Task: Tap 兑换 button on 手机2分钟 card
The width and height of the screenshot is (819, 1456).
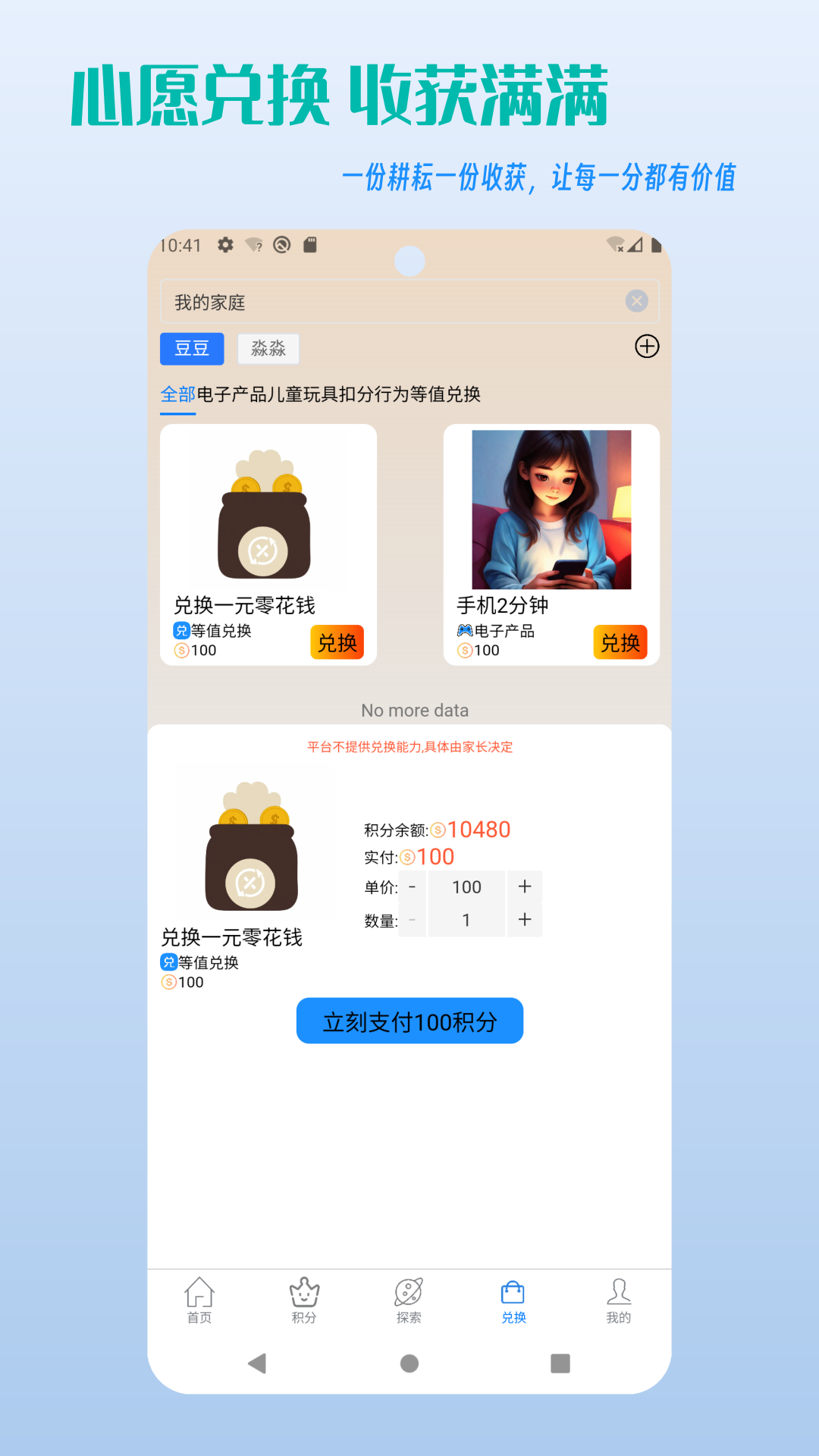Action: 620,642
